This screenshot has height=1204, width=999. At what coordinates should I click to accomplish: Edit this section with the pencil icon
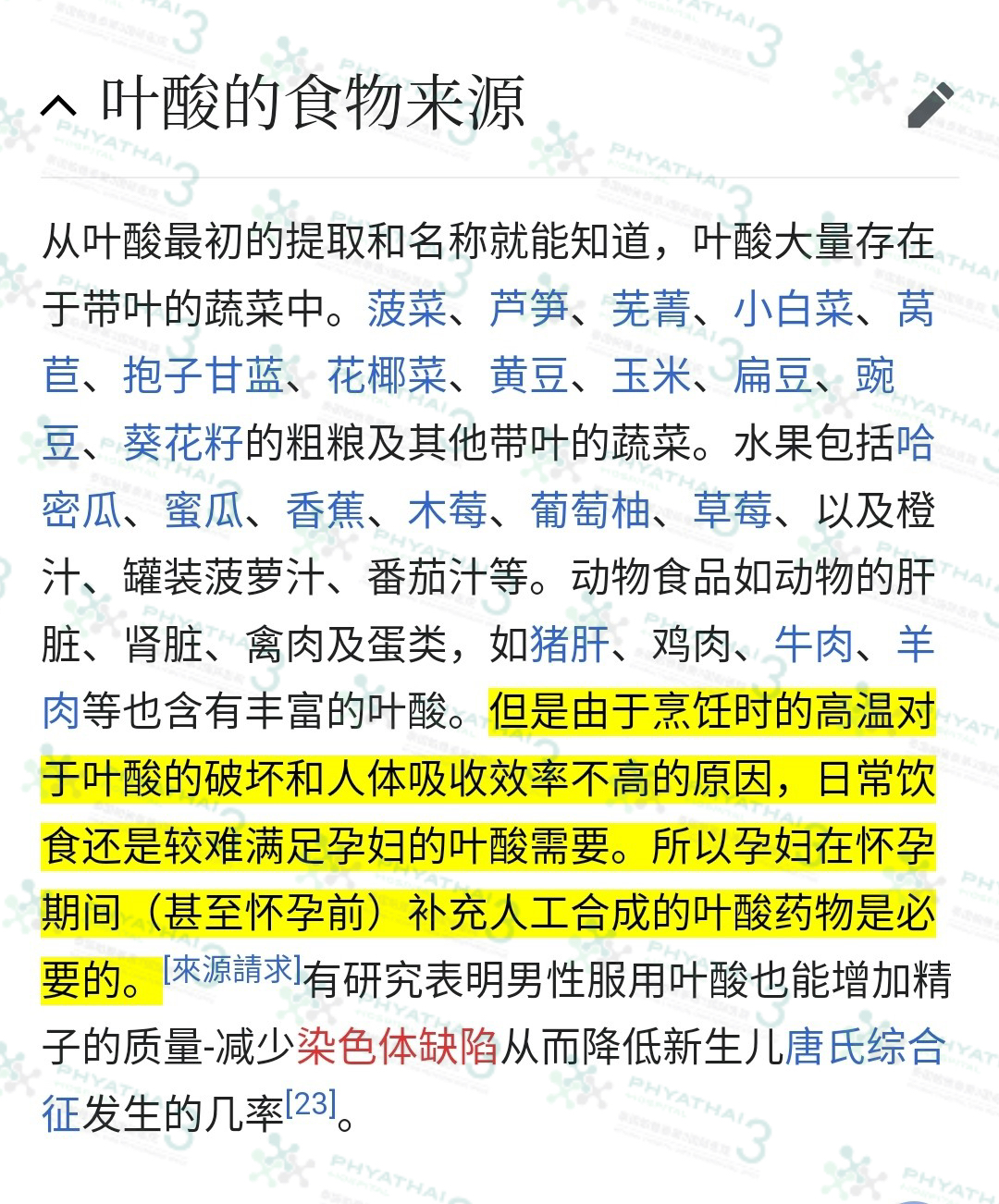point(930,104)
